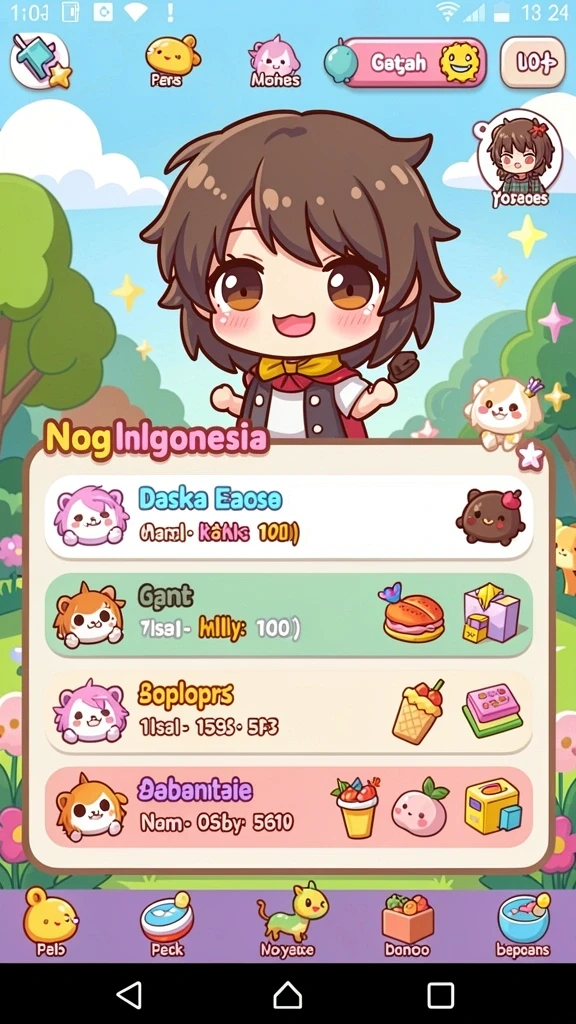Switch to the Pels bottom tab
576x1024 pixels.
click(x=50, y=923)
